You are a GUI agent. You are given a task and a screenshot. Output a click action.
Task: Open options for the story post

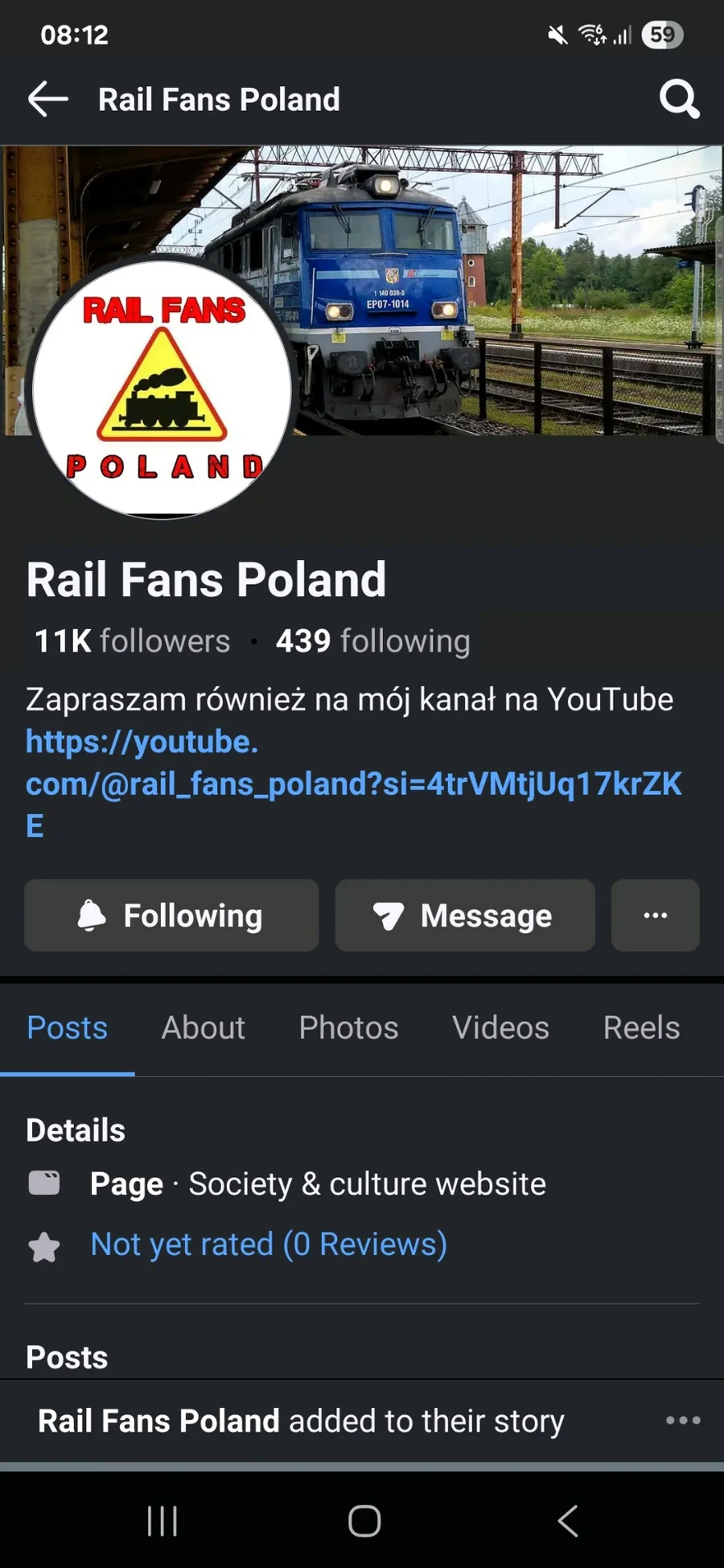[682, 1421]
